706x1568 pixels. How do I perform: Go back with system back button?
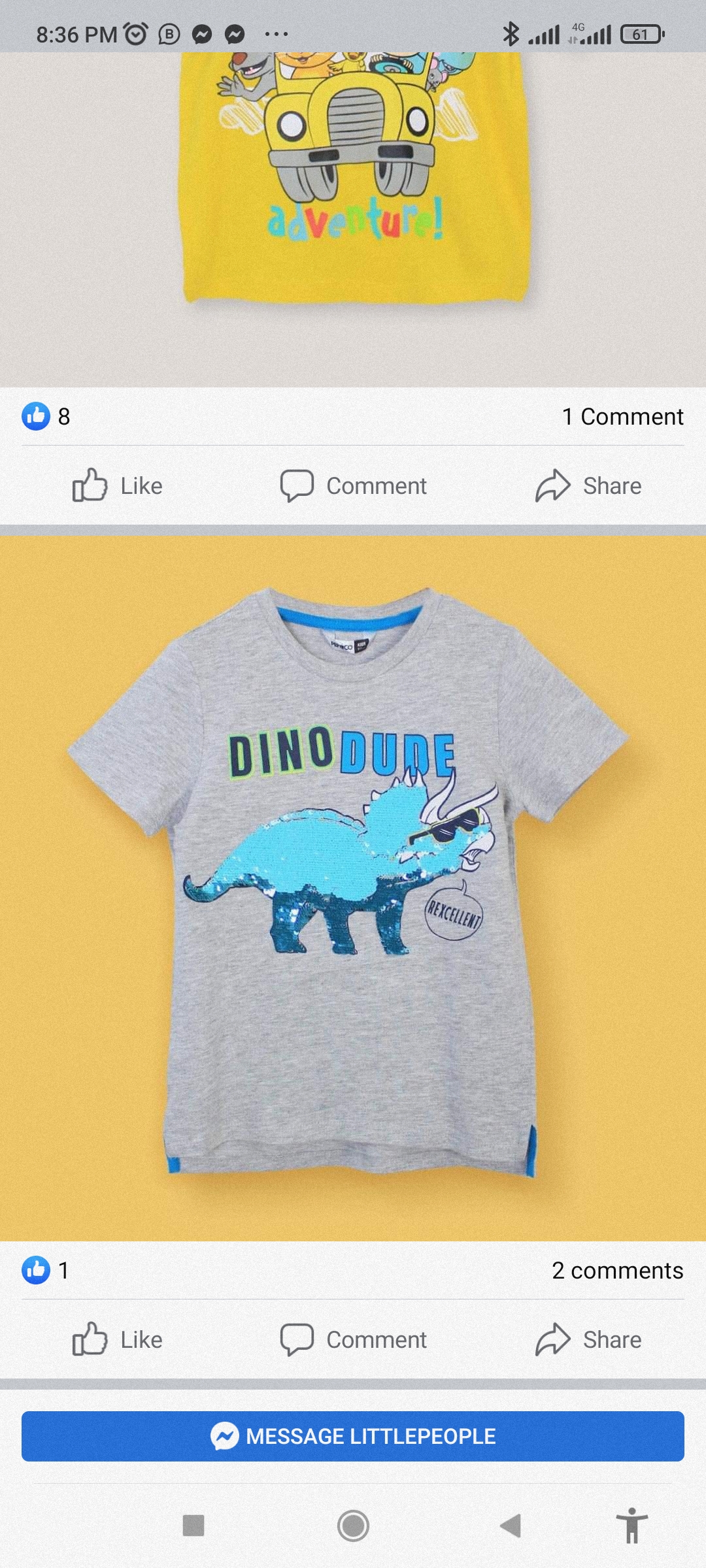511,1526
